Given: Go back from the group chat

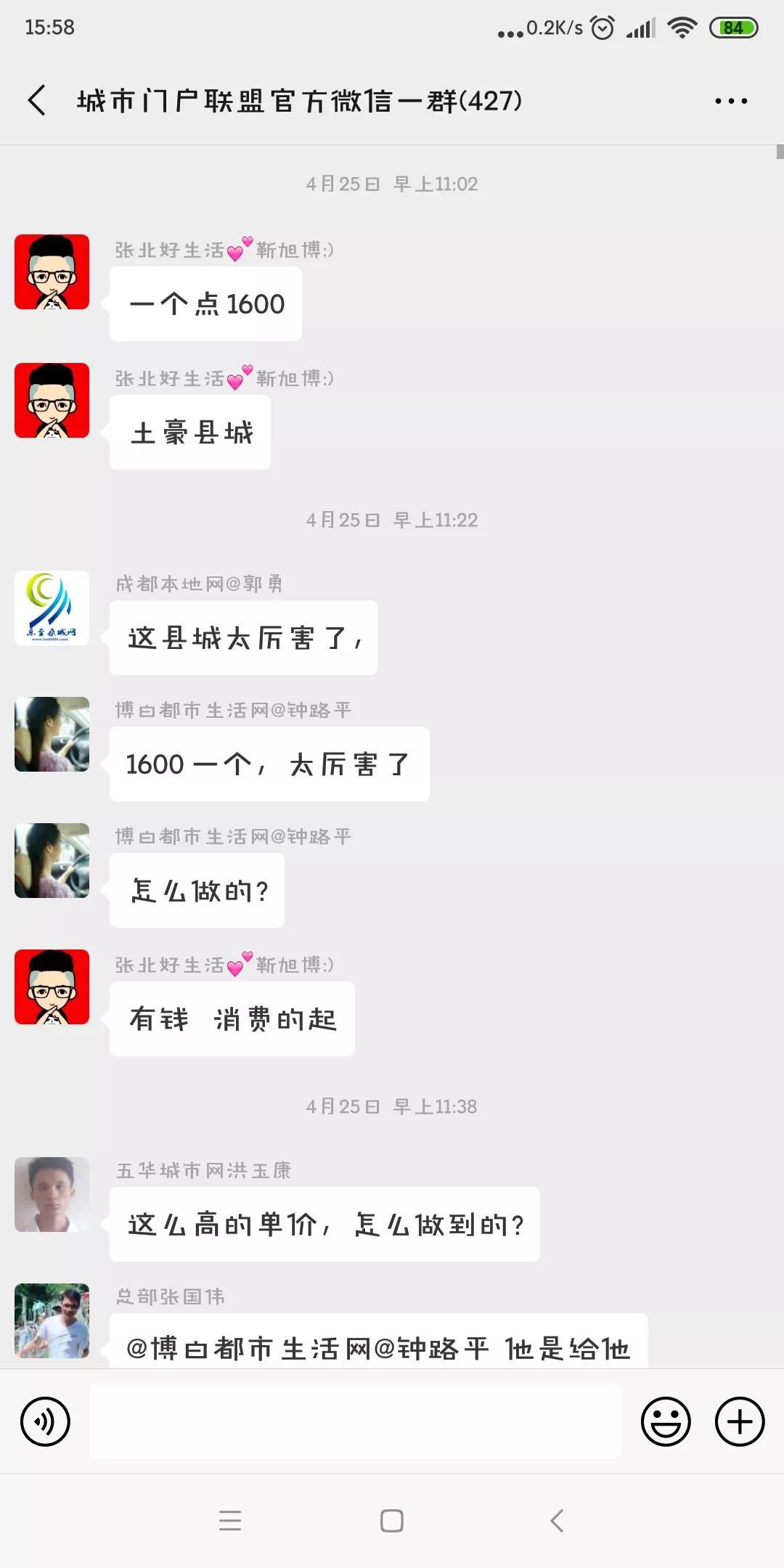Looking at the screenshot, I should coord(37,100).
